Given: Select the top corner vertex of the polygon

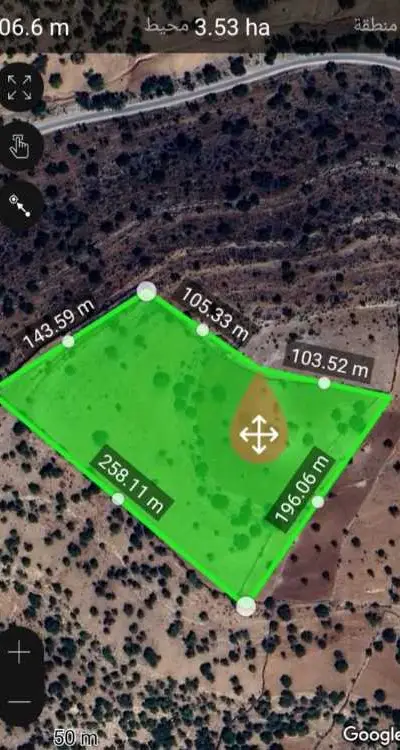Looking at the screenshot, I should [147, 291].
